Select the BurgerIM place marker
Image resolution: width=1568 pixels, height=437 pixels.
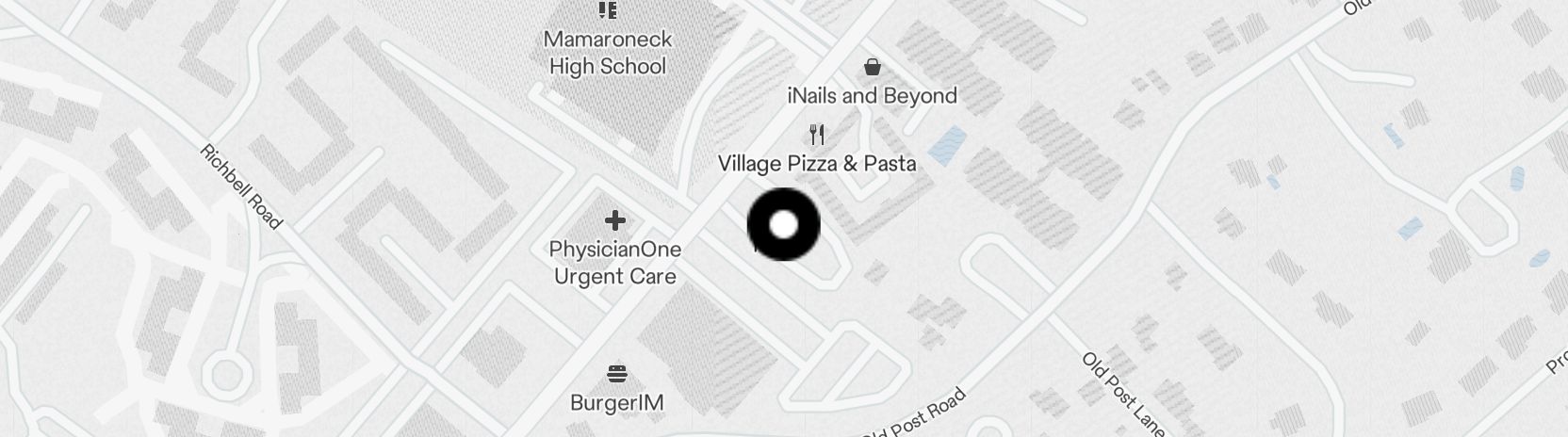point(617,375)
